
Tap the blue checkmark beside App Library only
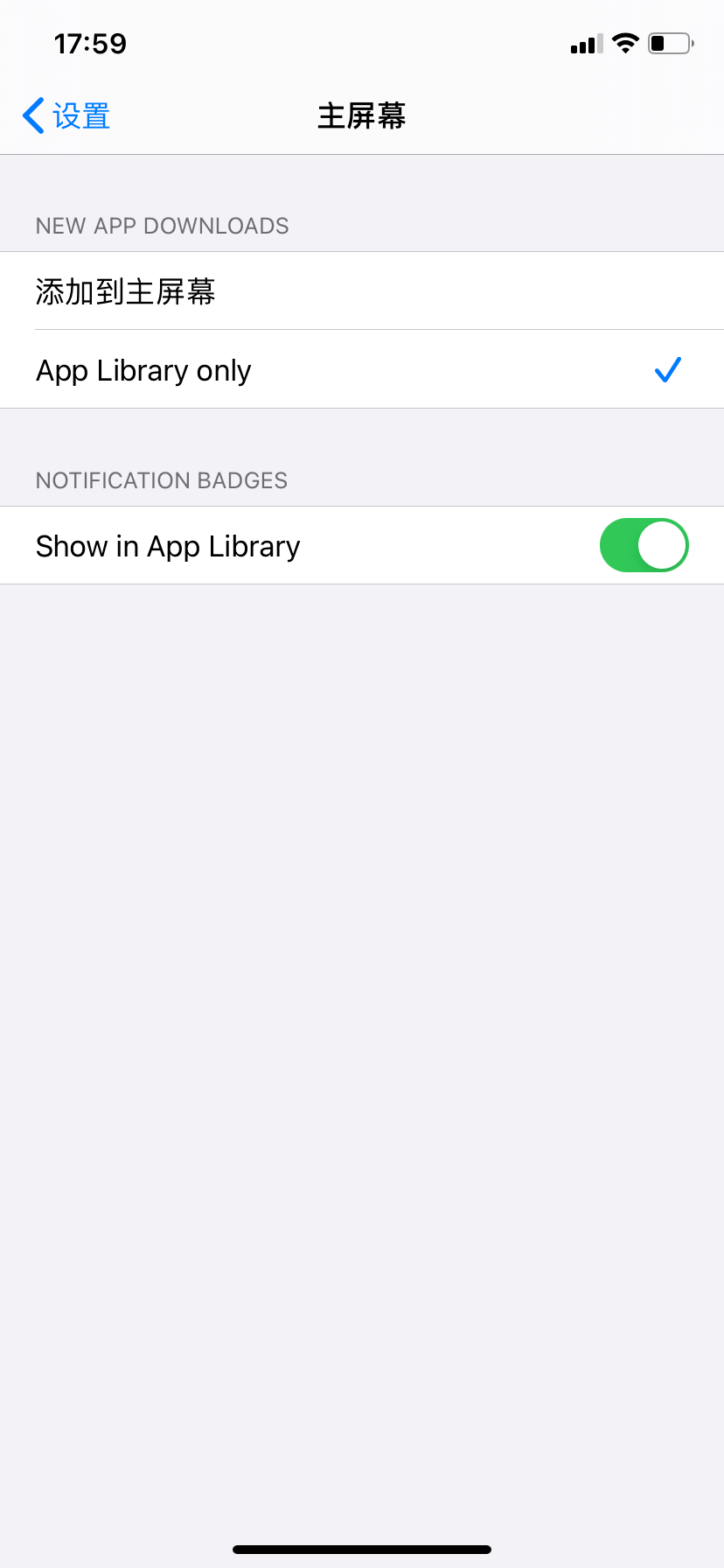(667, 370)
